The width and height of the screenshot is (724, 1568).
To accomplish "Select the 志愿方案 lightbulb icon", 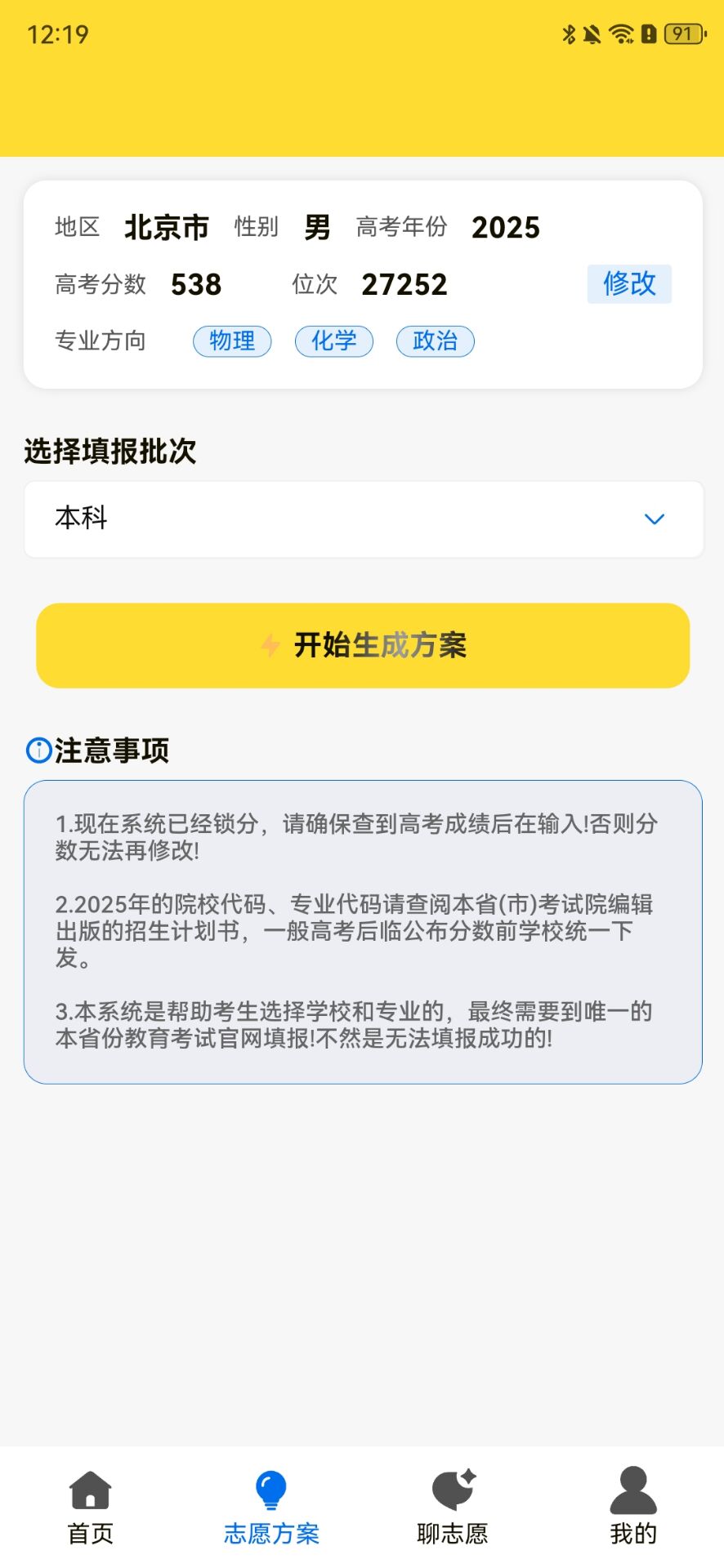I will tap(271, 1488).
